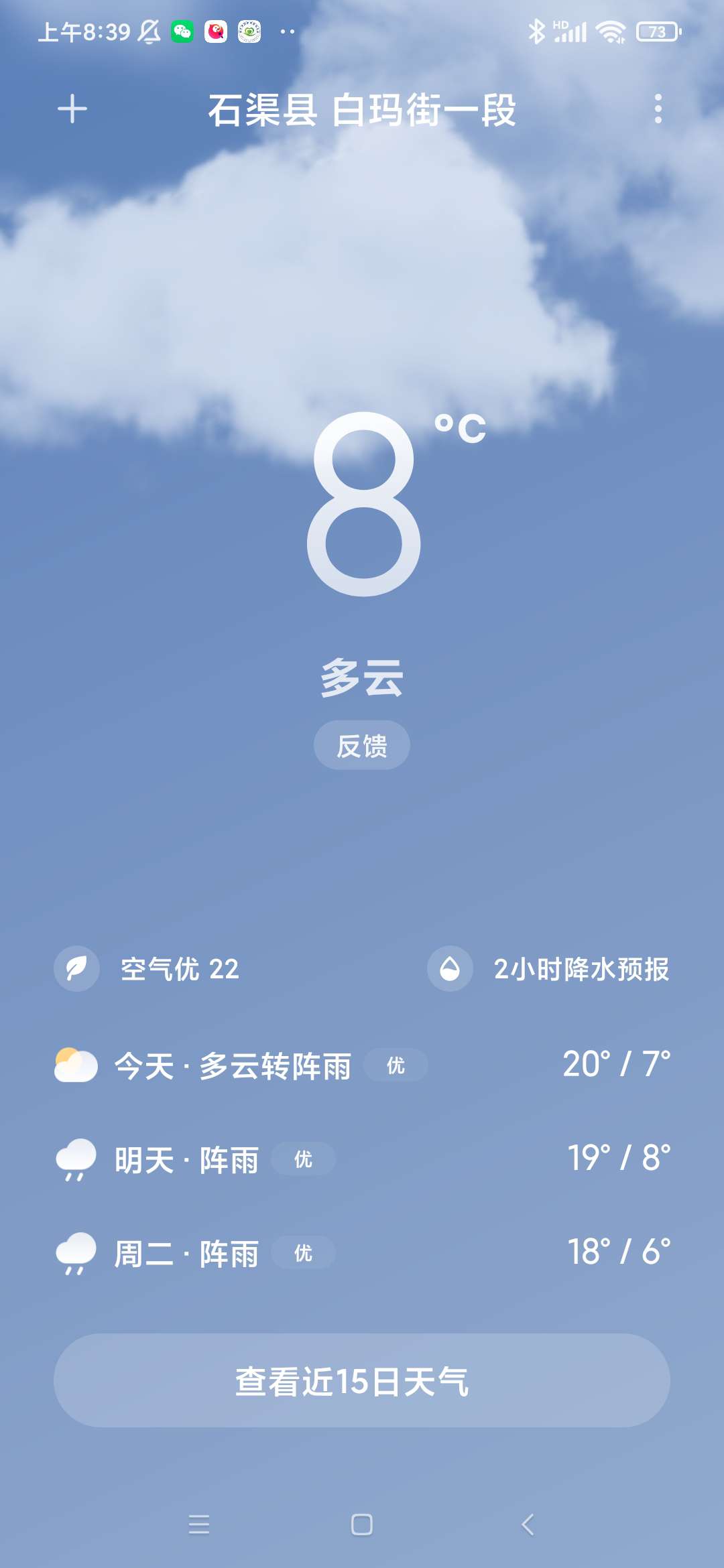Add a new city with the plus icon

[x=72, y=109]
